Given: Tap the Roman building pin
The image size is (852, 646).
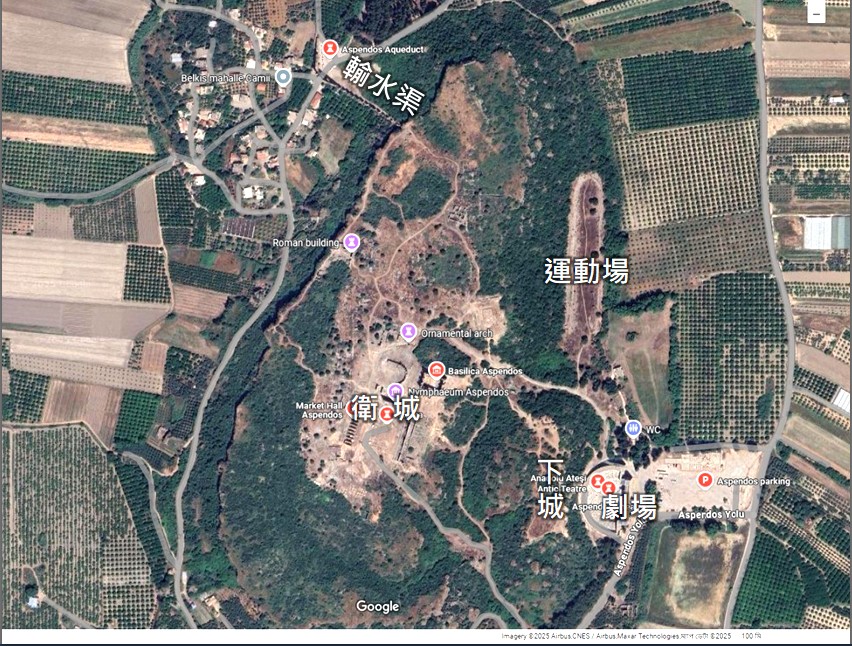Looking at the screenshot, I should click(x=351, y=242).
